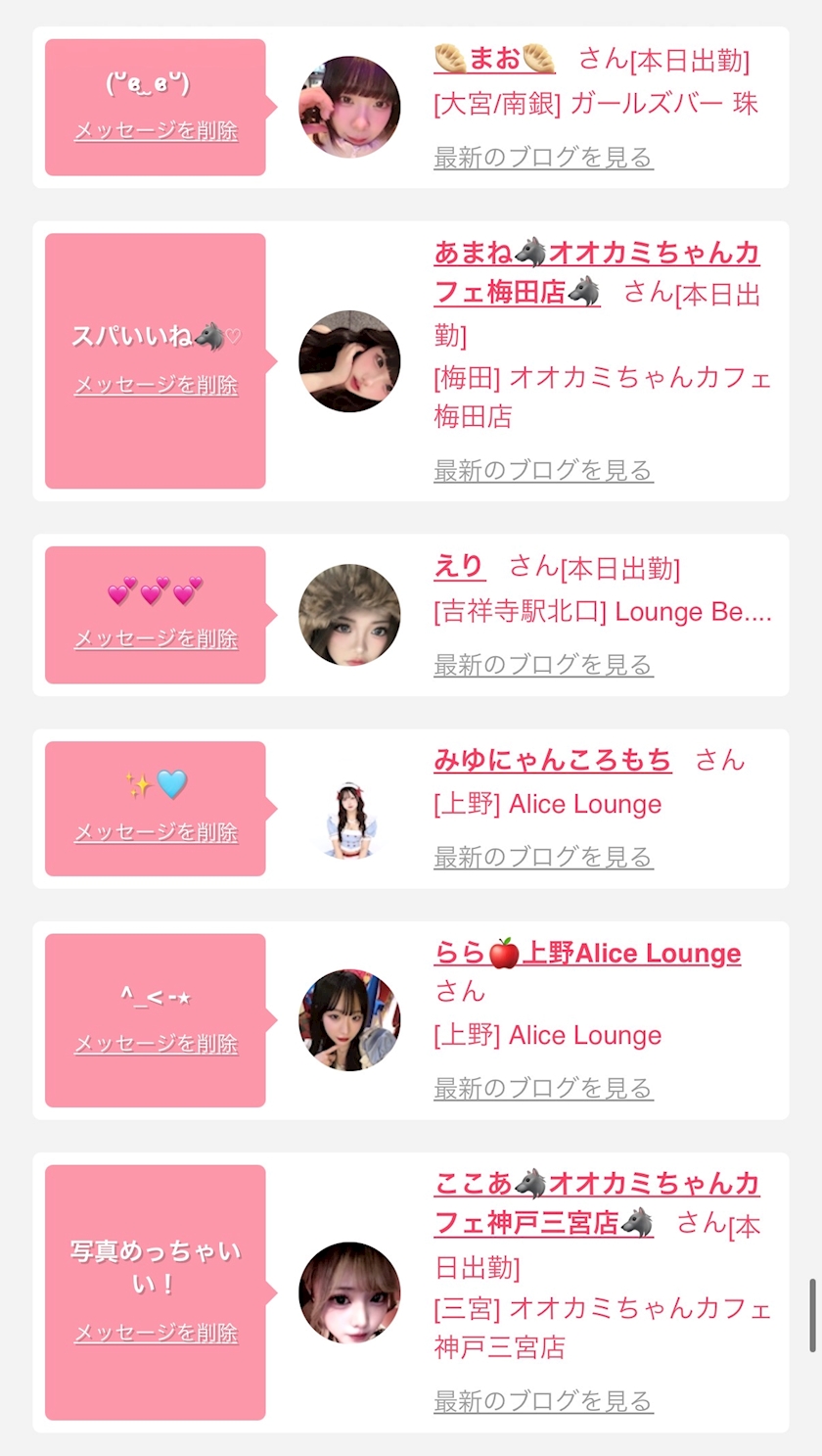View まお's latest blog
This screenshot has height=1456, width=822.
543,158
